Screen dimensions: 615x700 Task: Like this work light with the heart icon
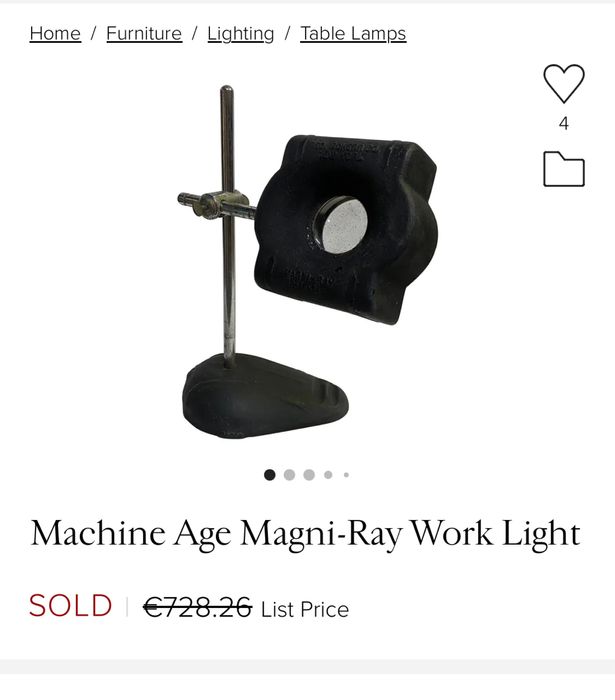click(563, 84)
